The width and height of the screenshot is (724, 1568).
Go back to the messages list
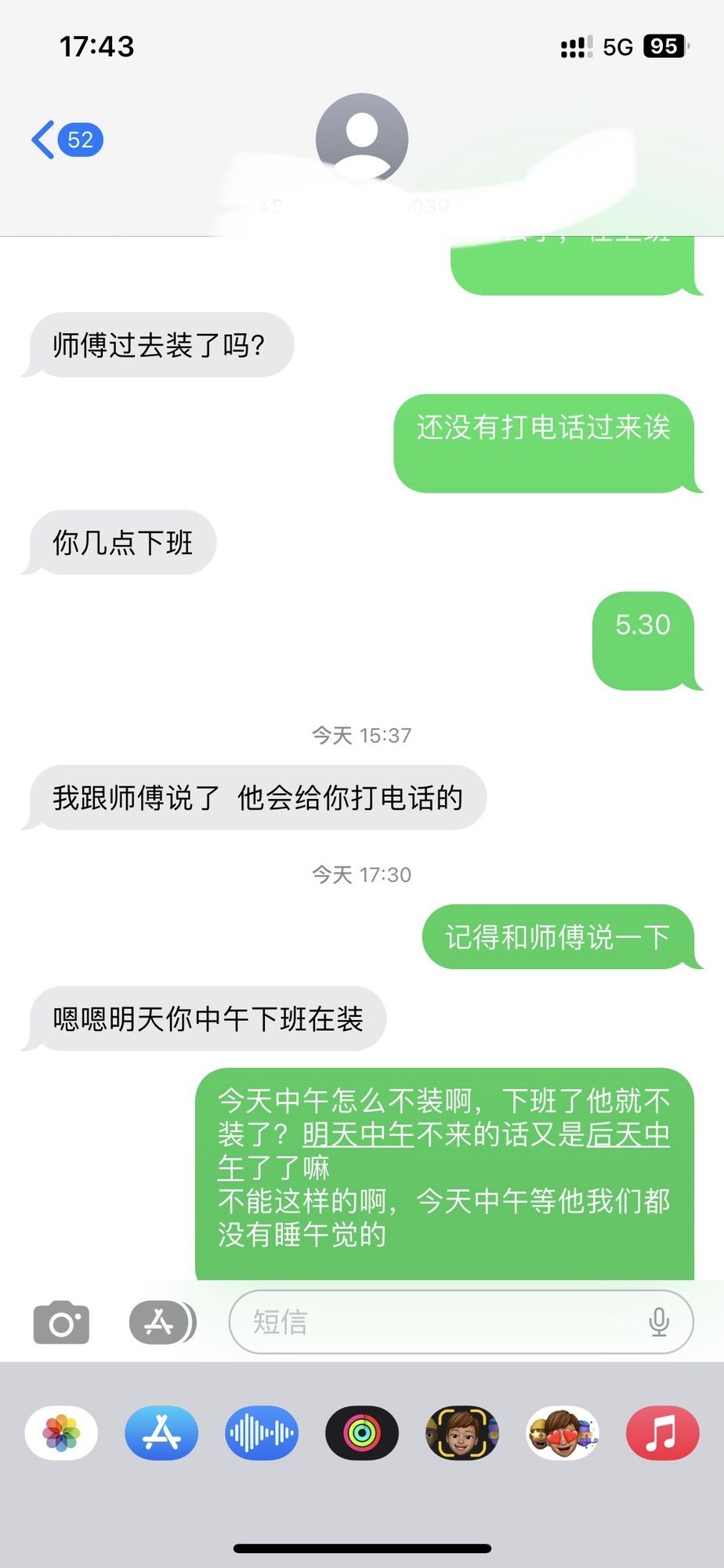(x=66, y=140)
